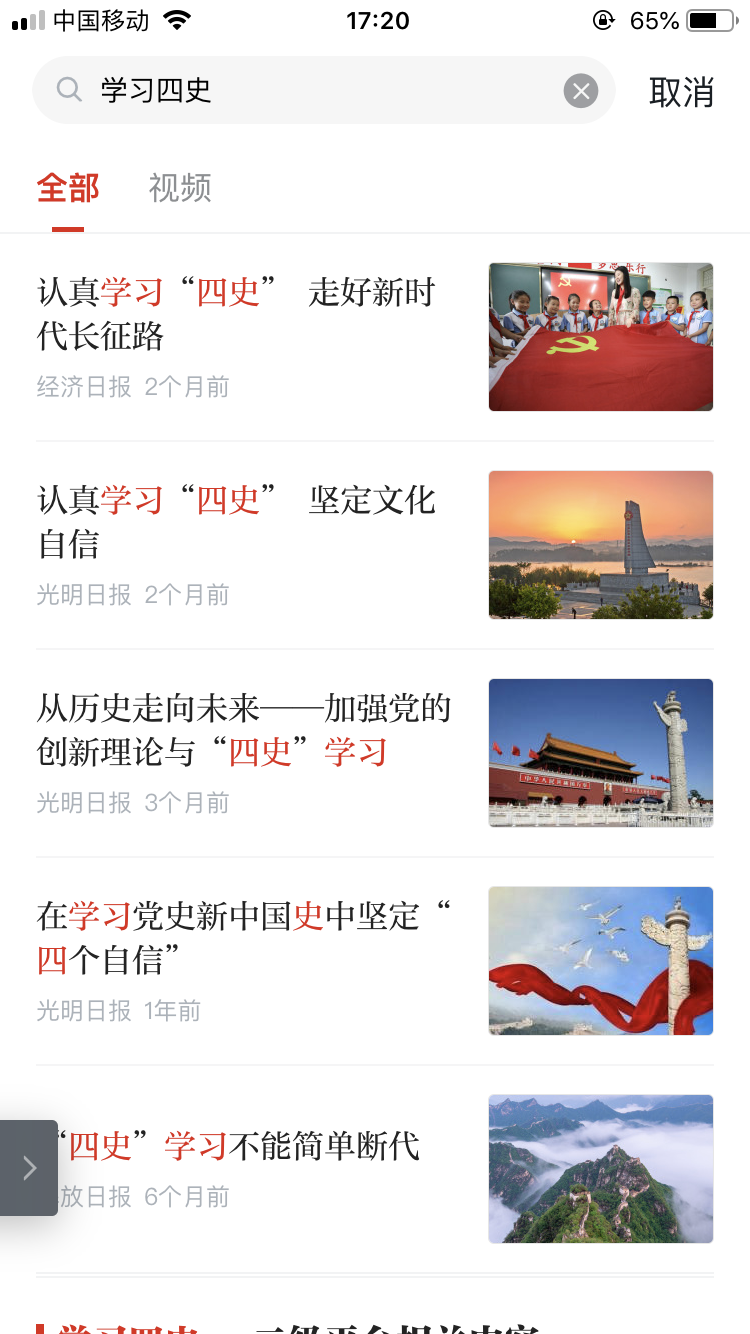Viewport: 750px width, 1334px height.
Task: Open 在学习党史新中国史中坚定"四个自信"
Action: [x=245, y=938]
